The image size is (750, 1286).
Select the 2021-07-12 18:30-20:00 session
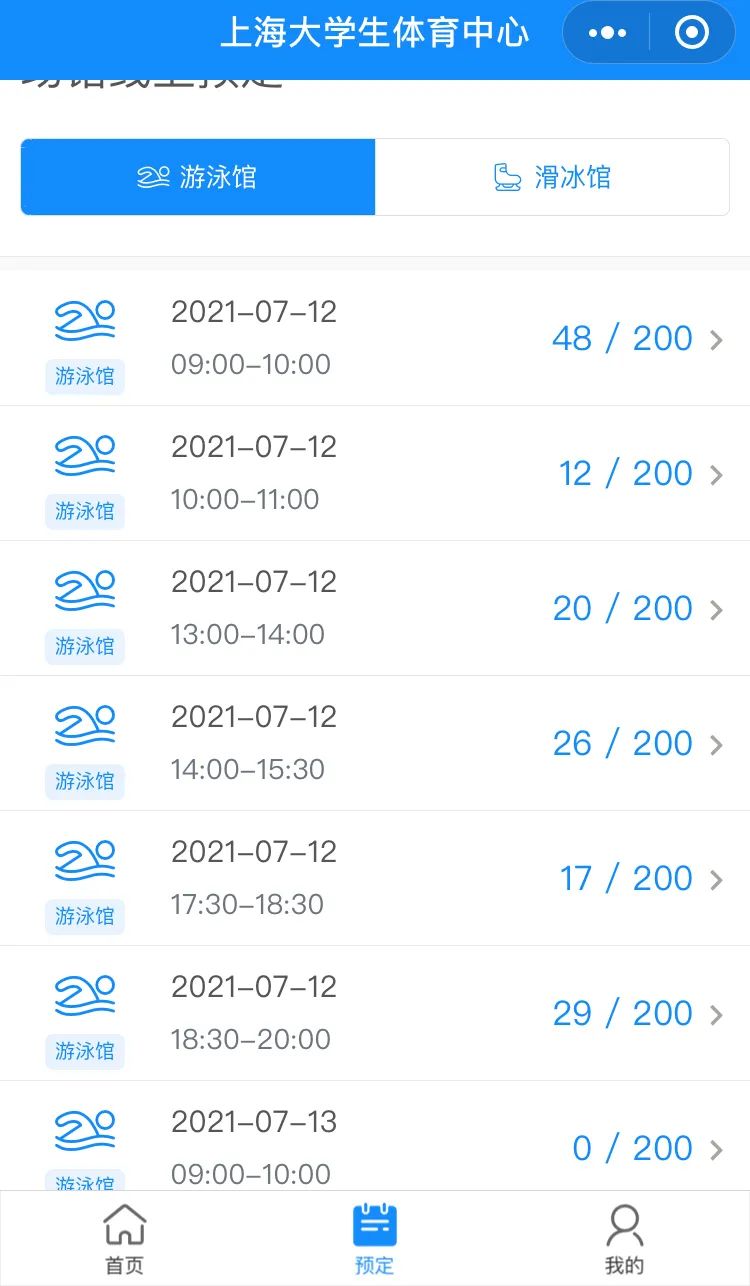(x=375, y=1013)
